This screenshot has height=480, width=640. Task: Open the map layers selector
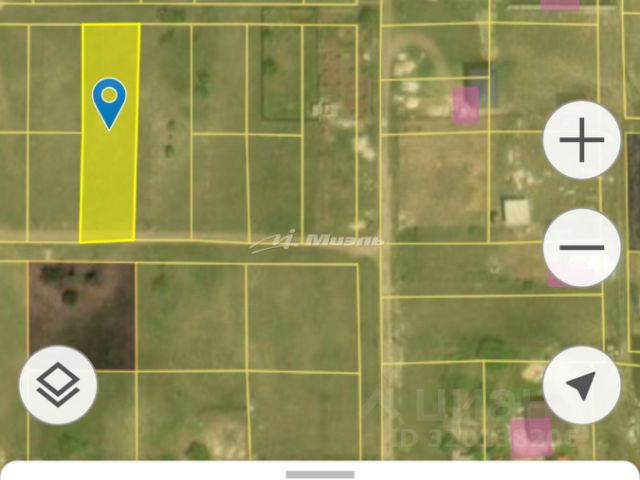coord(58,385)
